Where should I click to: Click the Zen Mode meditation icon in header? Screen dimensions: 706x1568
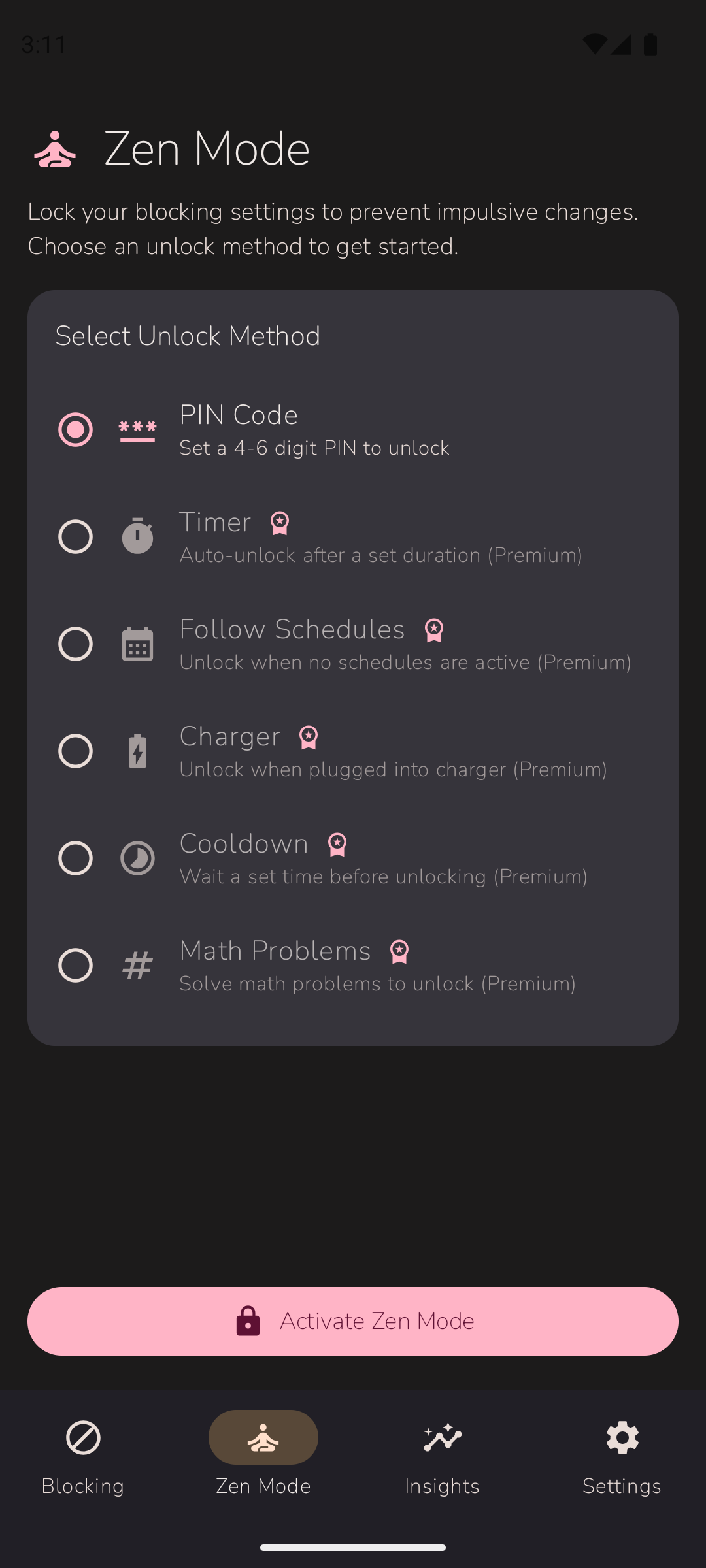point(56,149)
